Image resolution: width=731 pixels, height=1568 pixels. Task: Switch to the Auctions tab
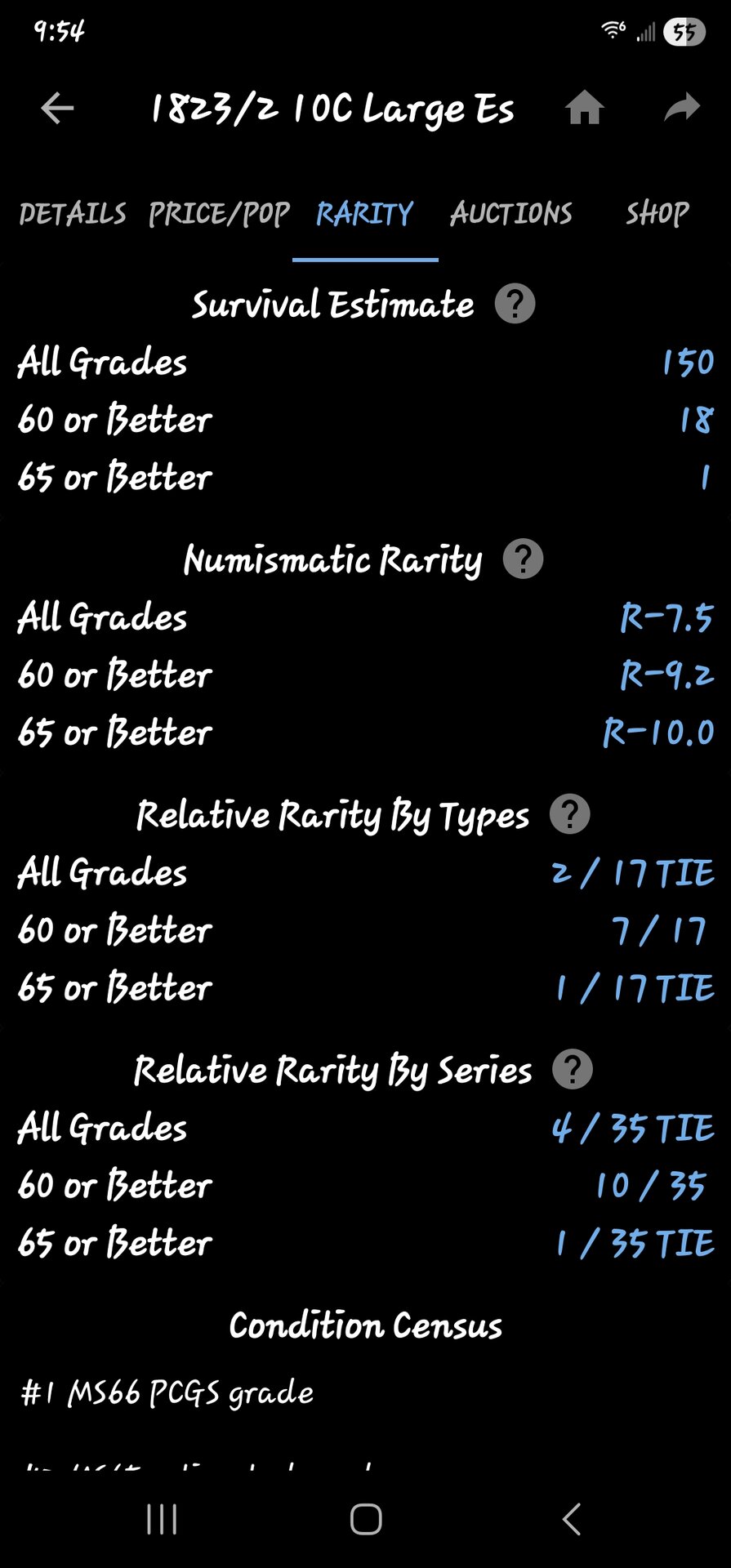(511, 214)
